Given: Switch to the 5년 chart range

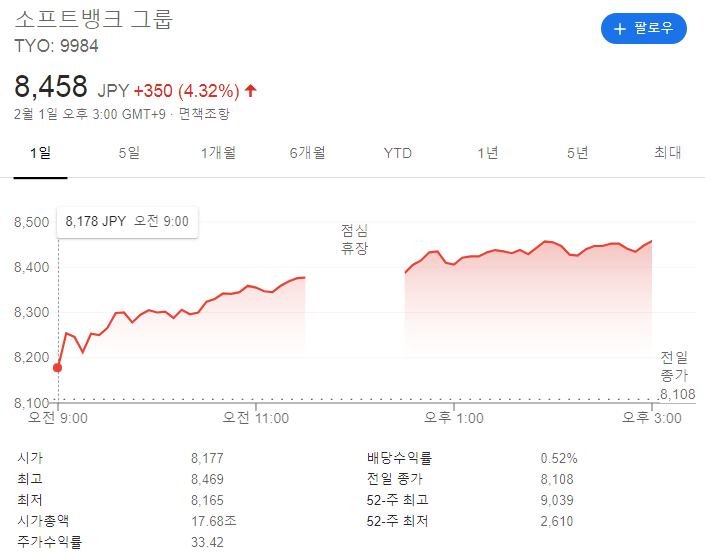Looking at the screenshot, I should pyautogui.click(x=577, y=153).
